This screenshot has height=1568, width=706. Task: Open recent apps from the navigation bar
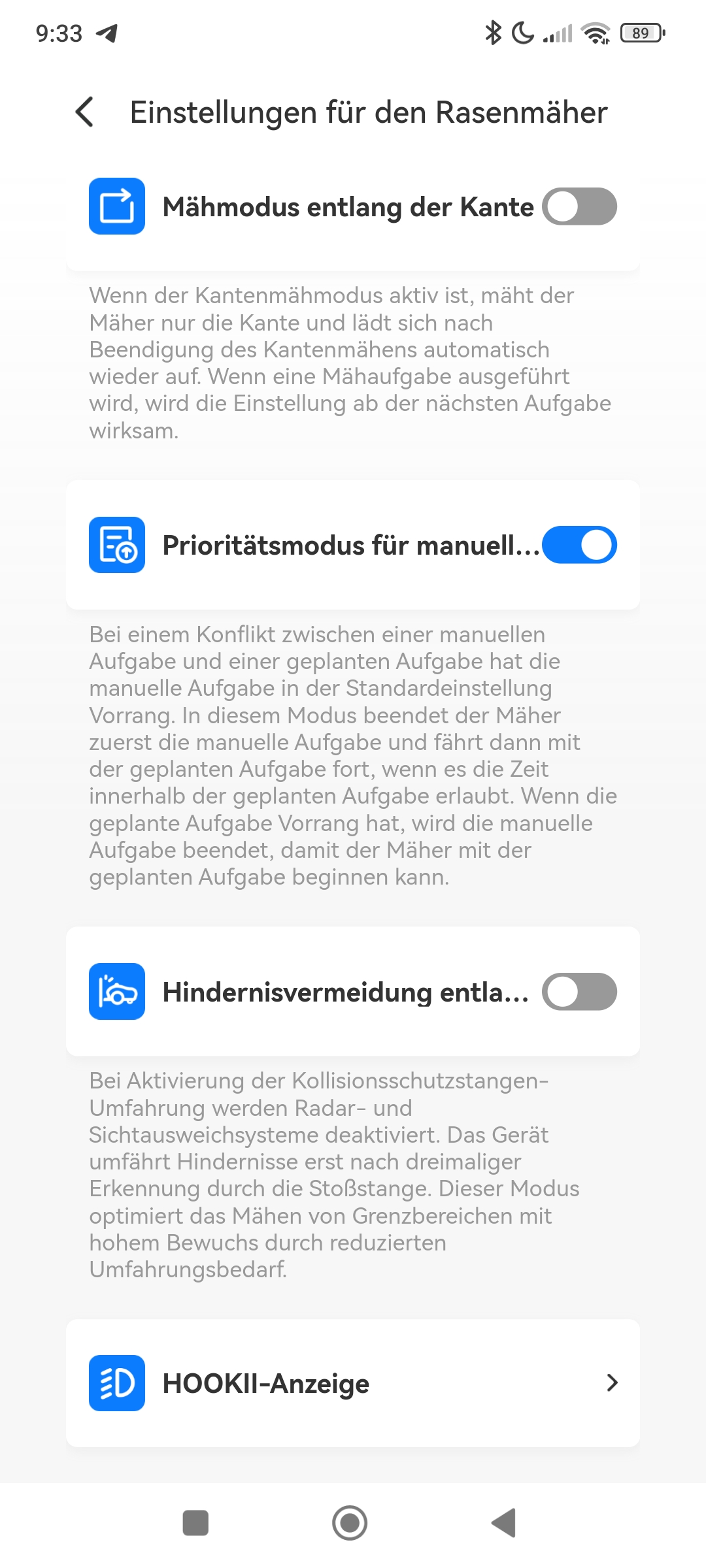[195, 1523]
